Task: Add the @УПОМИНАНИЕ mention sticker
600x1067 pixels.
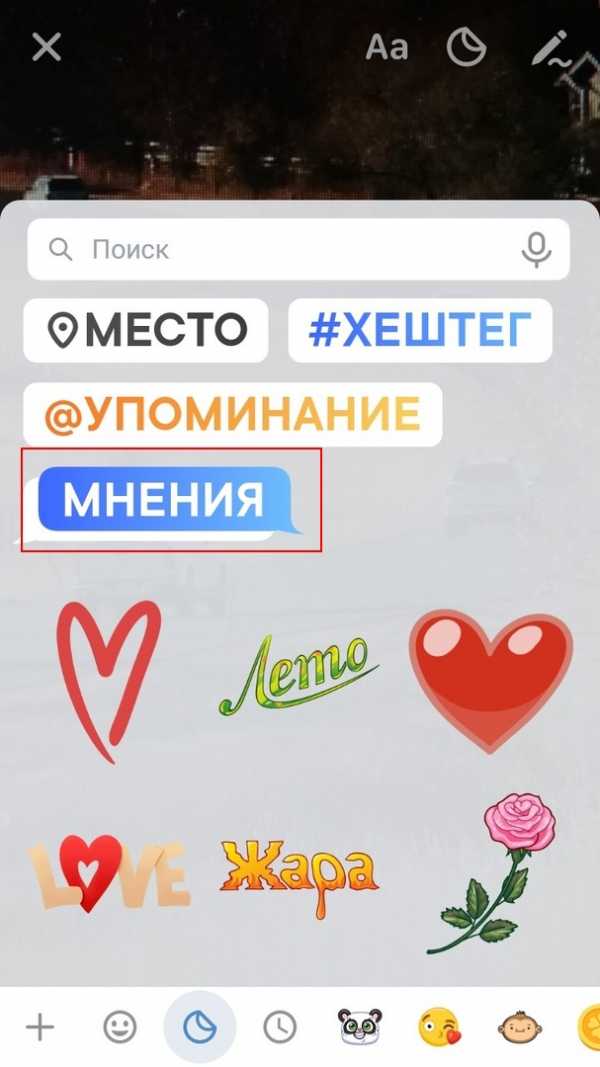Action: [232, 414]
